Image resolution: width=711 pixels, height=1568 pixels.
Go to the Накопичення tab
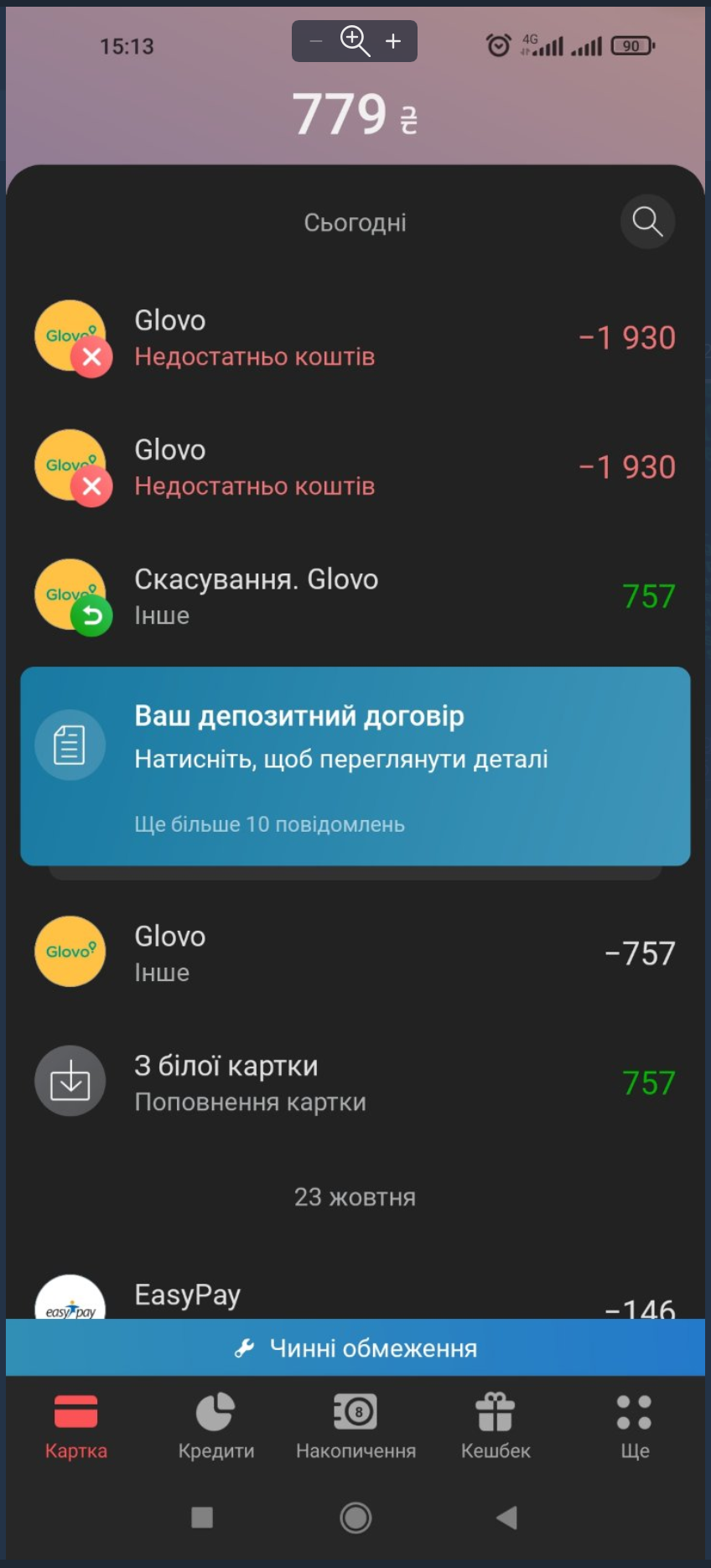click(x=355, y=1425)
